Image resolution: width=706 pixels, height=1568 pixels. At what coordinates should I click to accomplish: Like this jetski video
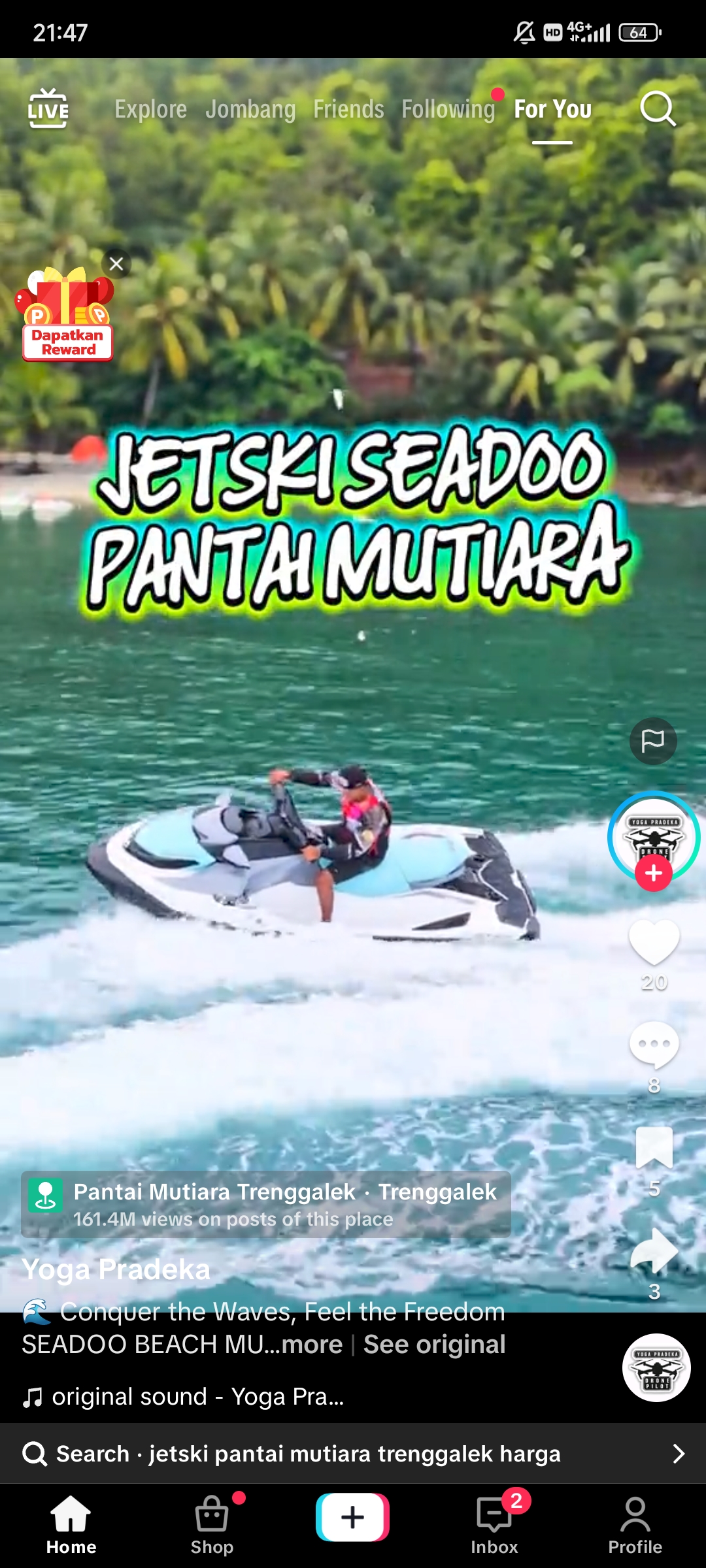pyautogui.click(x=654, y=941)
